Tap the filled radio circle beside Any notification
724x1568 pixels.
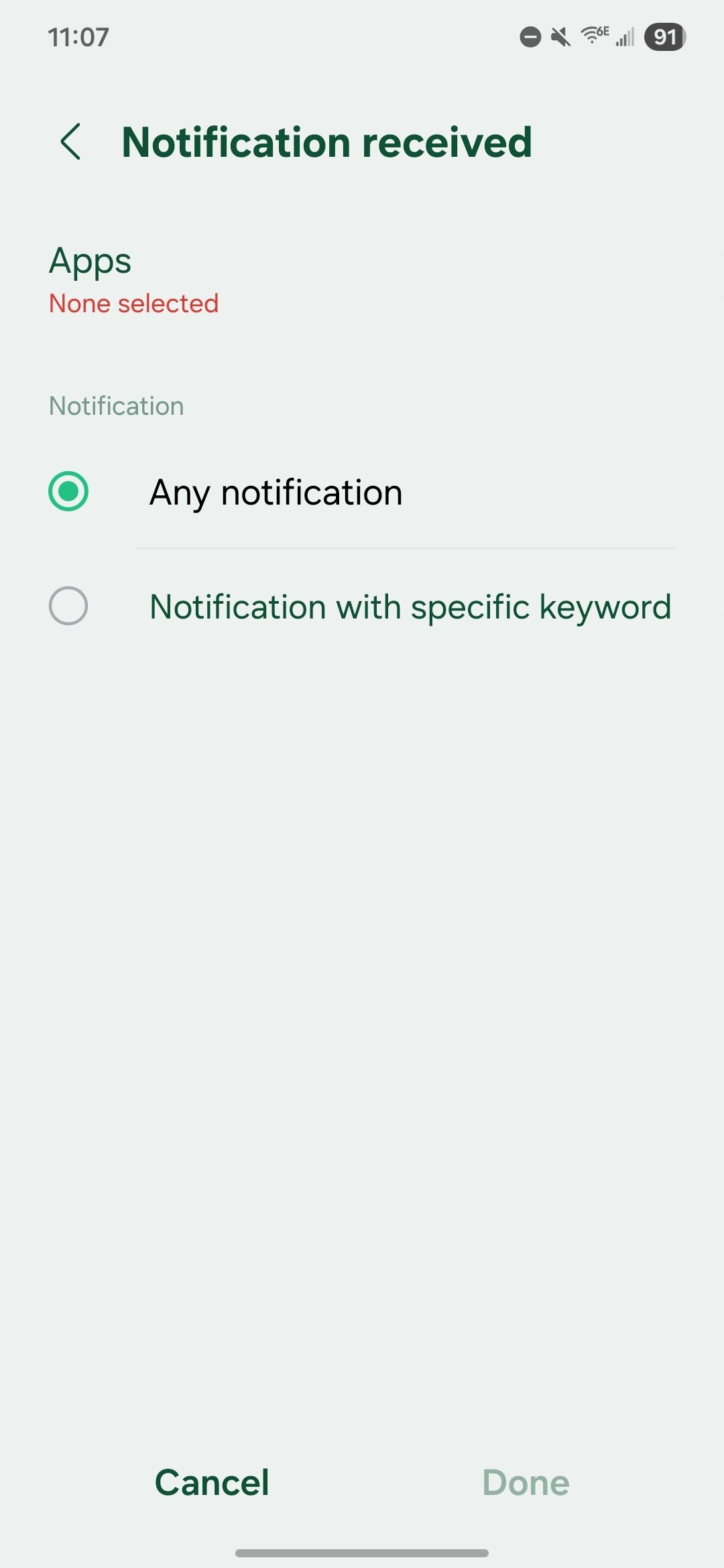68,491
